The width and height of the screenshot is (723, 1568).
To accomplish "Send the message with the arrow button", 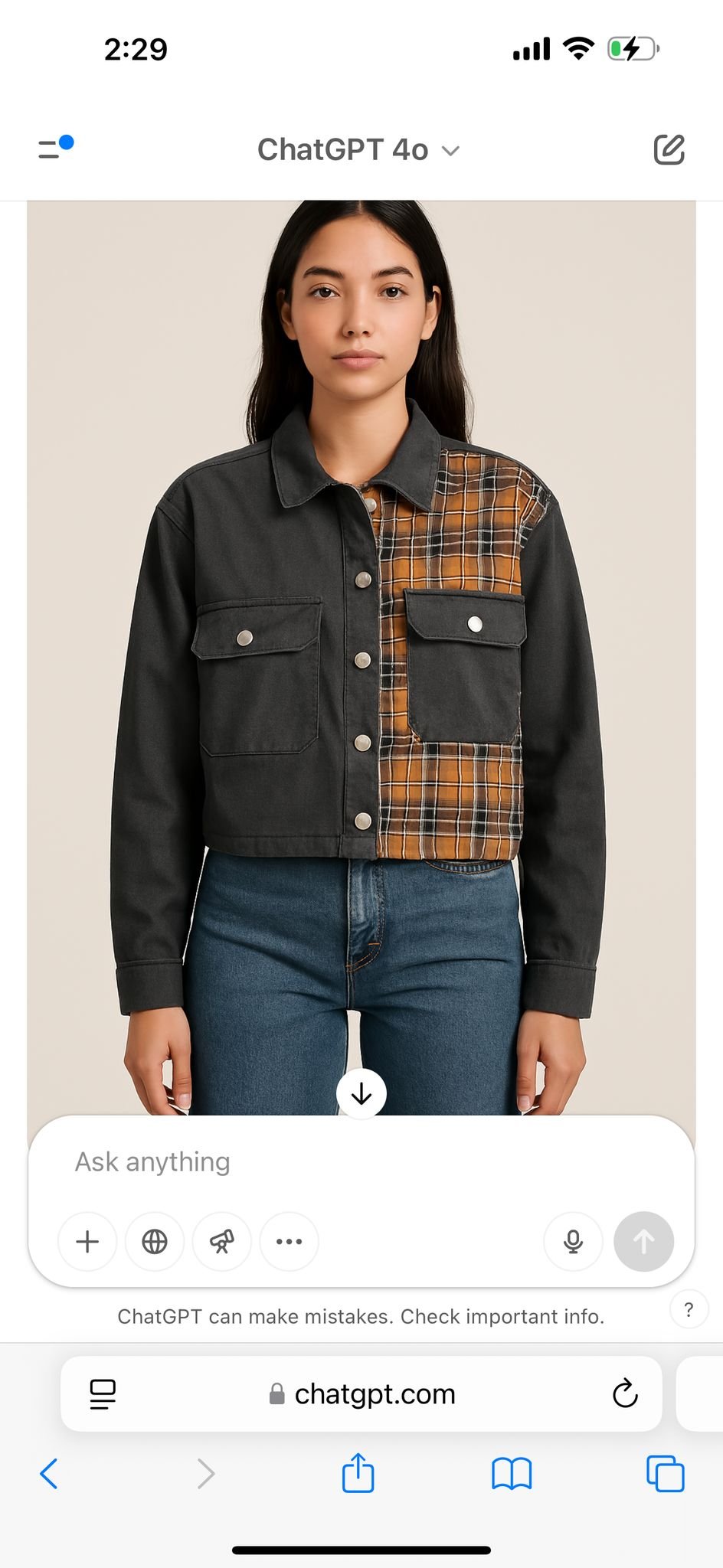I will coord(643,1241).
